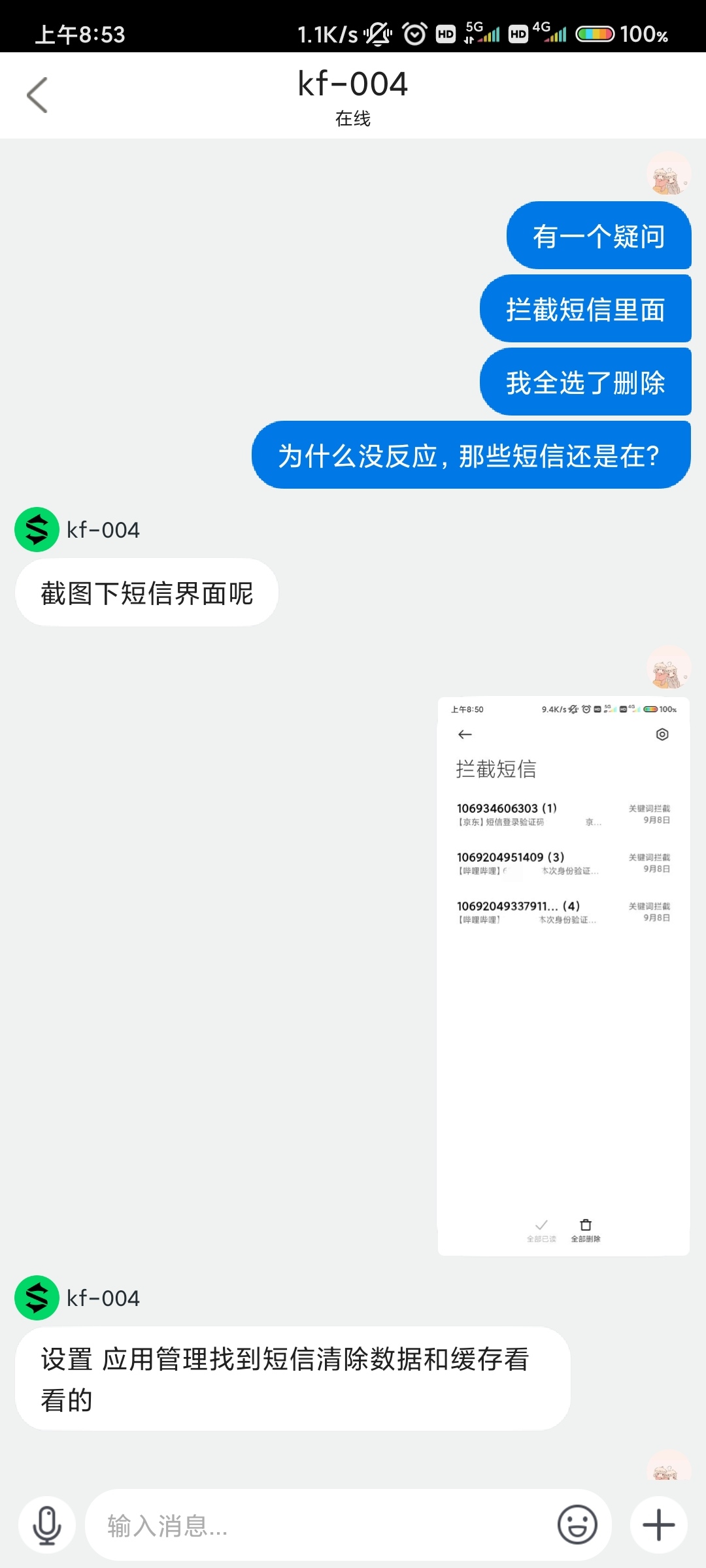Open the plus attachment menu
706x1568 pixels.
tap(658, 1526)
